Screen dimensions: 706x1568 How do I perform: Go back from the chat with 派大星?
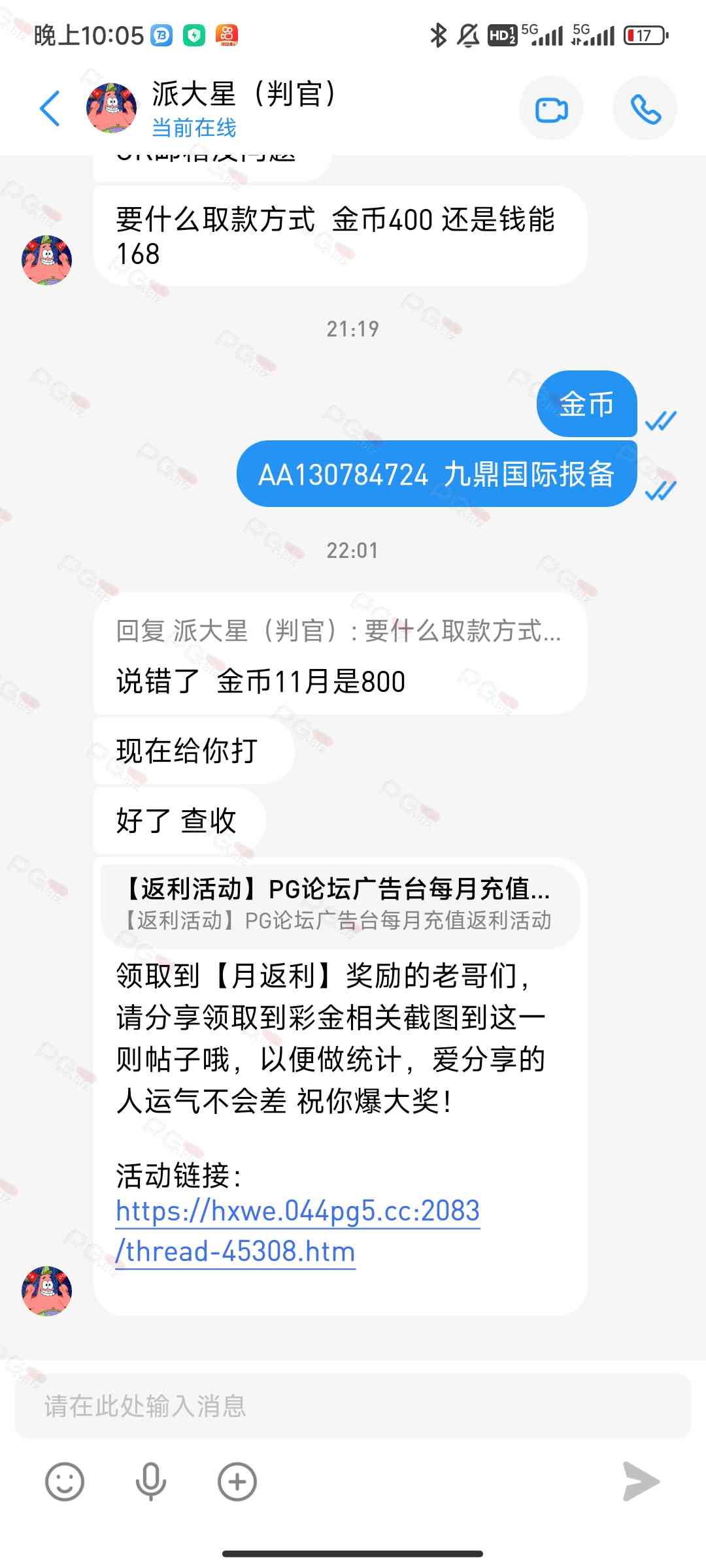[50, 108]
